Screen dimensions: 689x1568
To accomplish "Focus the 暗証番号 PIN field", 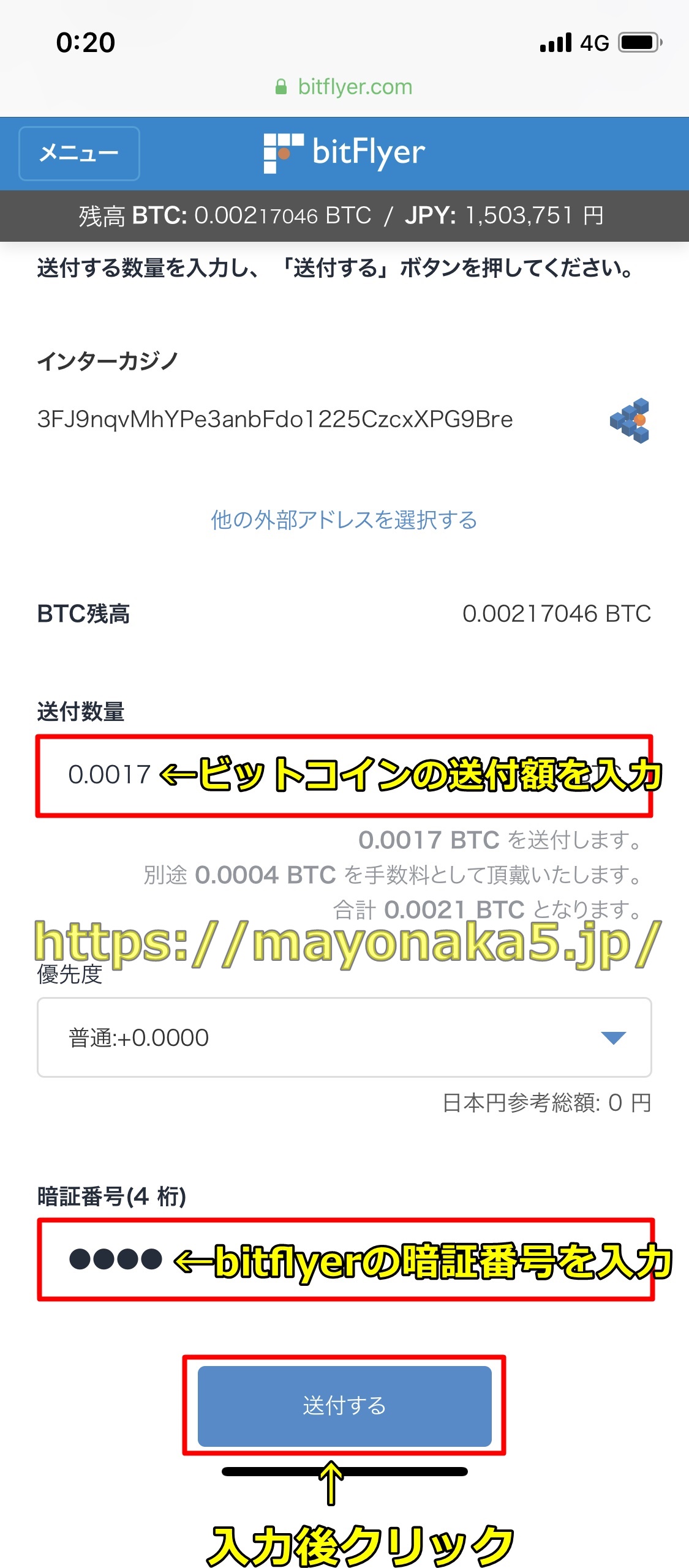I will 345,1260.
